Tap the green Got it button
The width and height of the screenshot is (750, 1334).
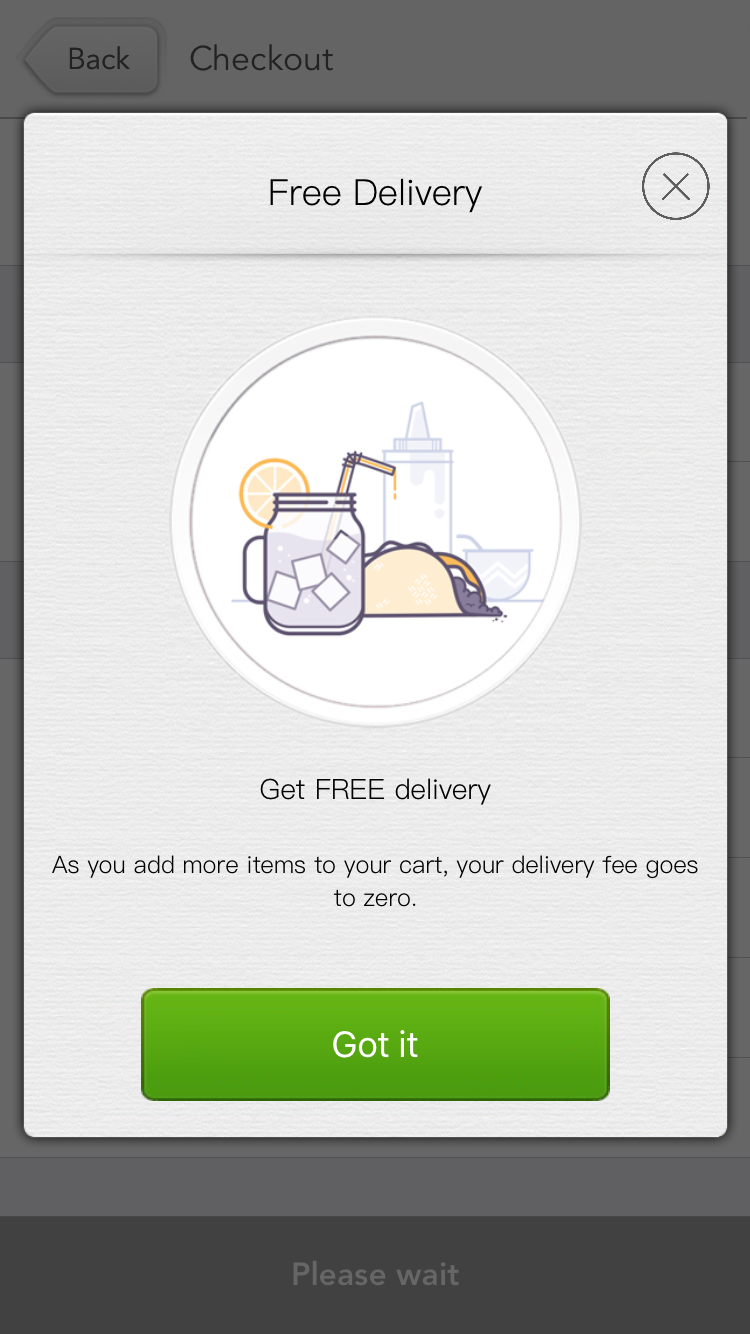[375, 1044]
